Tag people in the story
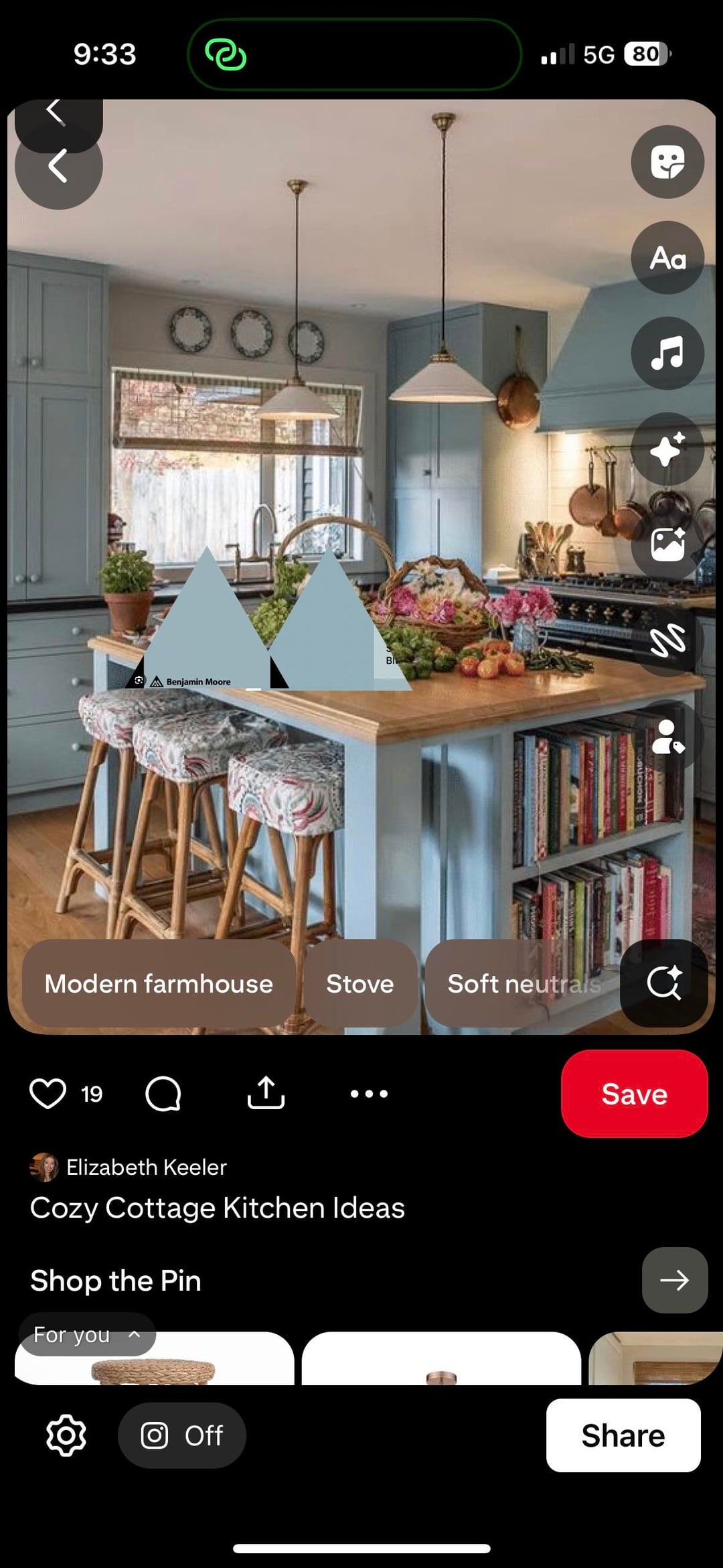The width and height of the screenshot is (723, 1568). tap(667, 736)
